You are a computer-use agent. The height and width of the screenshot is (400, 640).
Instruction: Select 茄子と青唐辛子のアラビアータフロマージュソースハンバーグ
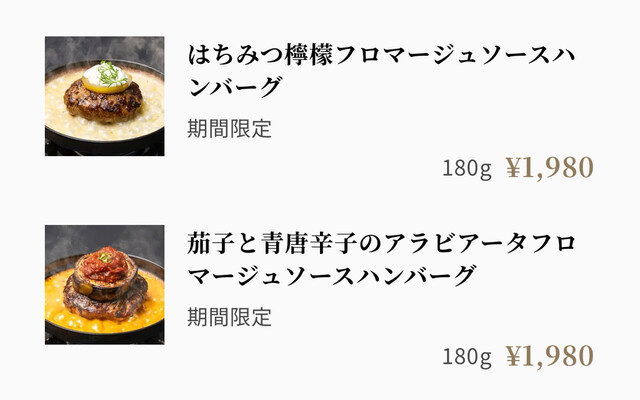(x=380, y=257)
